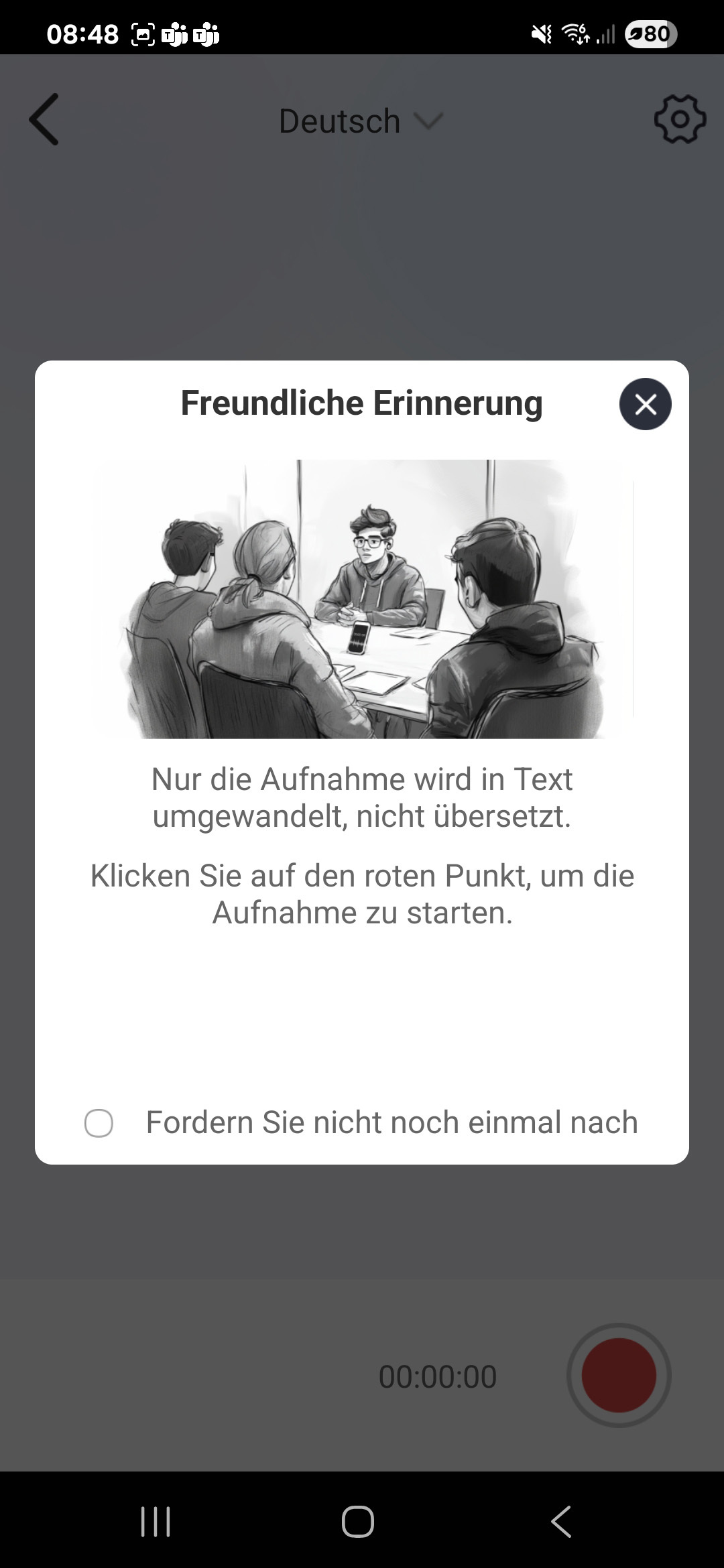Image resolution: width=724 pixels, height=1568 pixels.
Task: Tap the system home button
Action: [x=358, y=1522]
